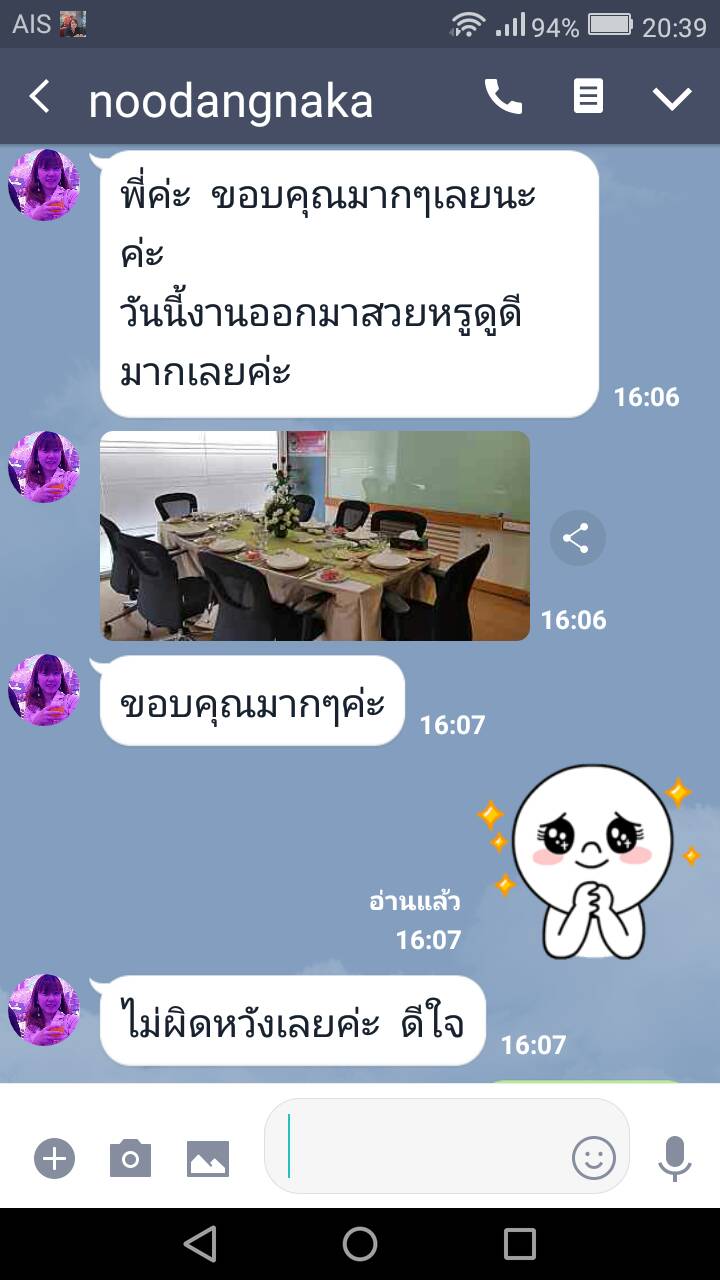The height and width of the screenshot is (1280, 720).
Task: Expand the chat options dropdown arrow
Action: pos(672,98)
